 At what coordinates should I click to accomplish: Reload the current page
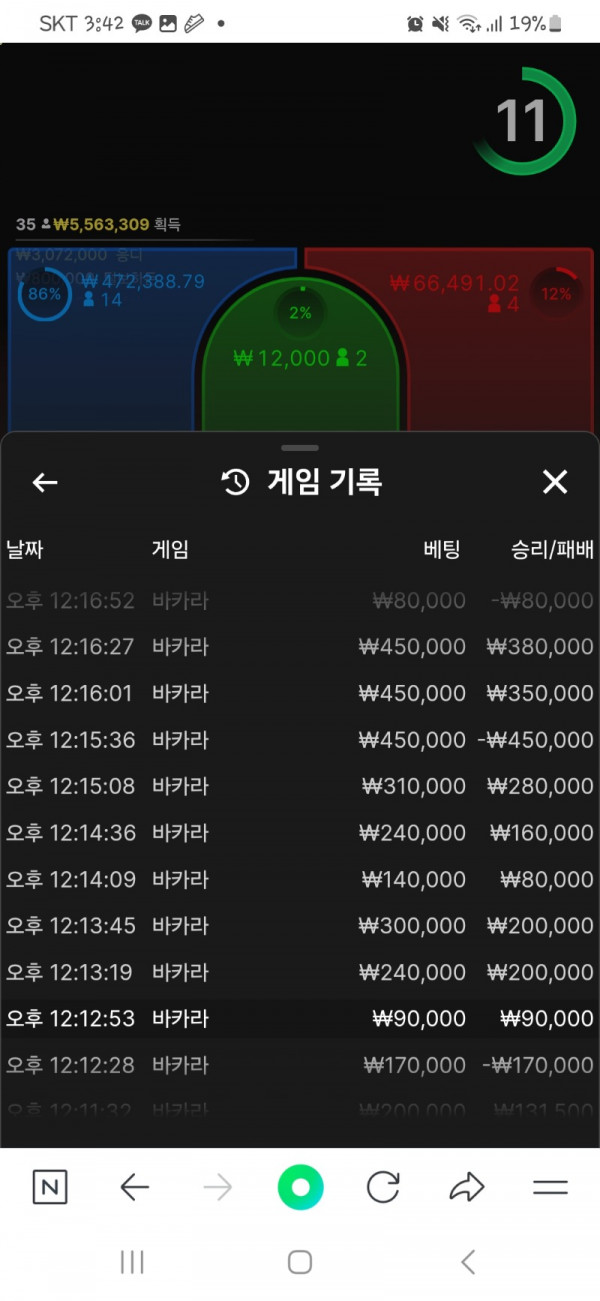(x=383, y=1187)
